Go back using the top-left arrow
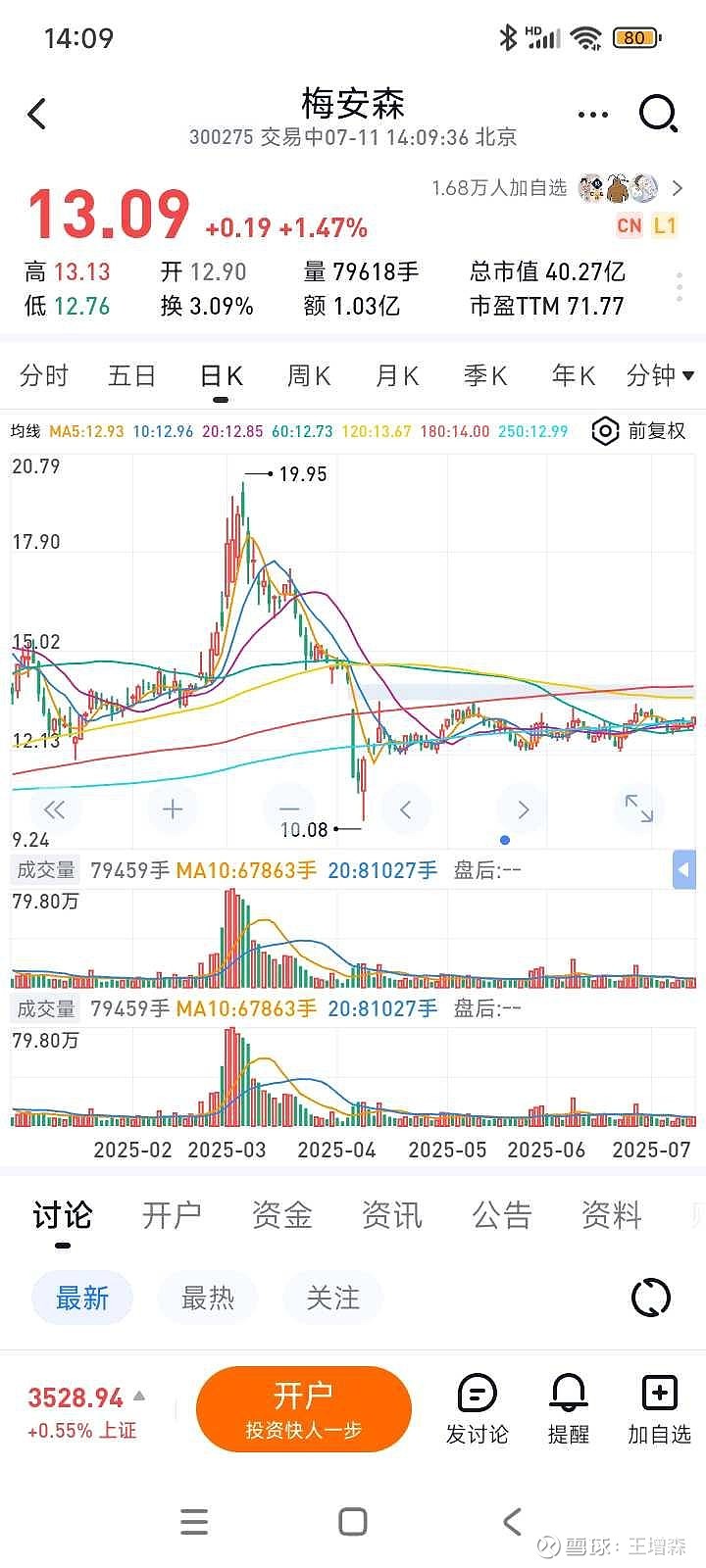 pos(37,115)
